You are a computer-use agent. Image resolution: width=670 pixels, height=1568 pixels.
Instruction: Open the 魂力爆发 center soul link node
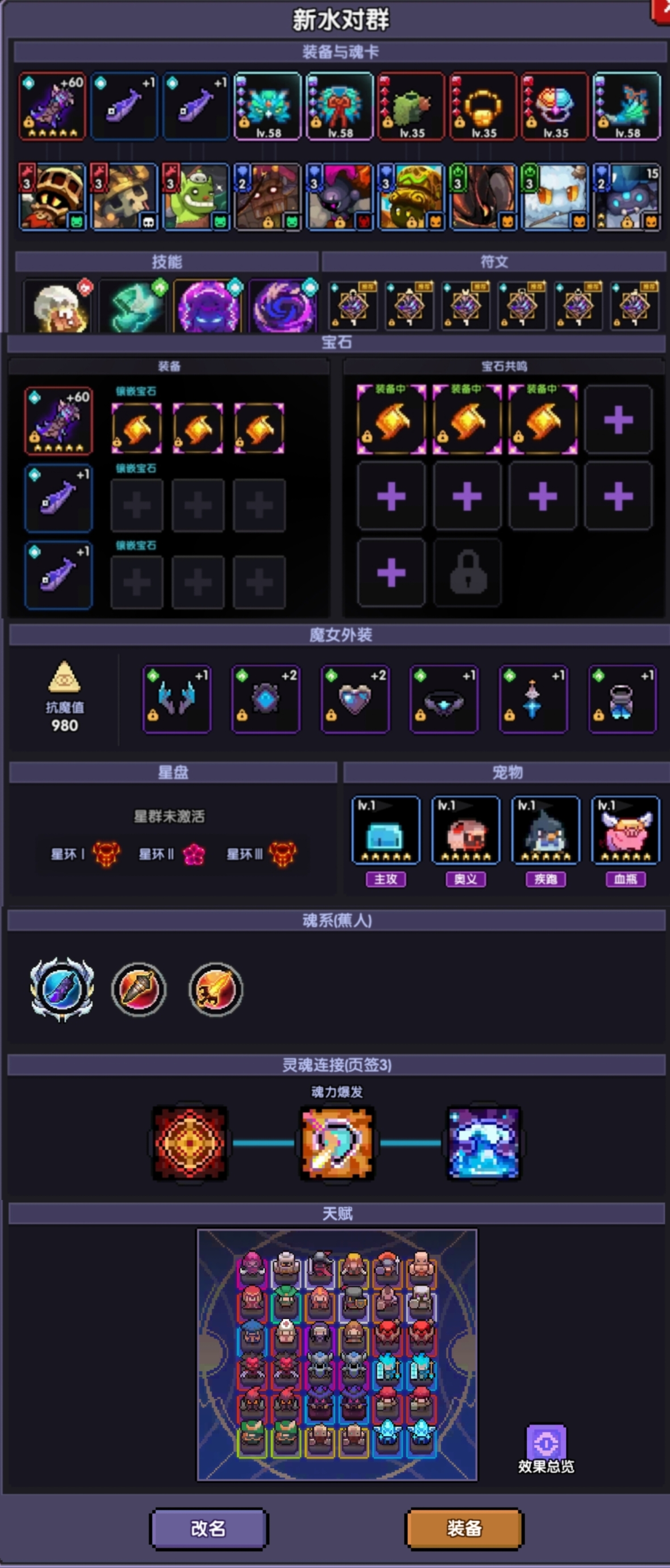(337, 1142)
